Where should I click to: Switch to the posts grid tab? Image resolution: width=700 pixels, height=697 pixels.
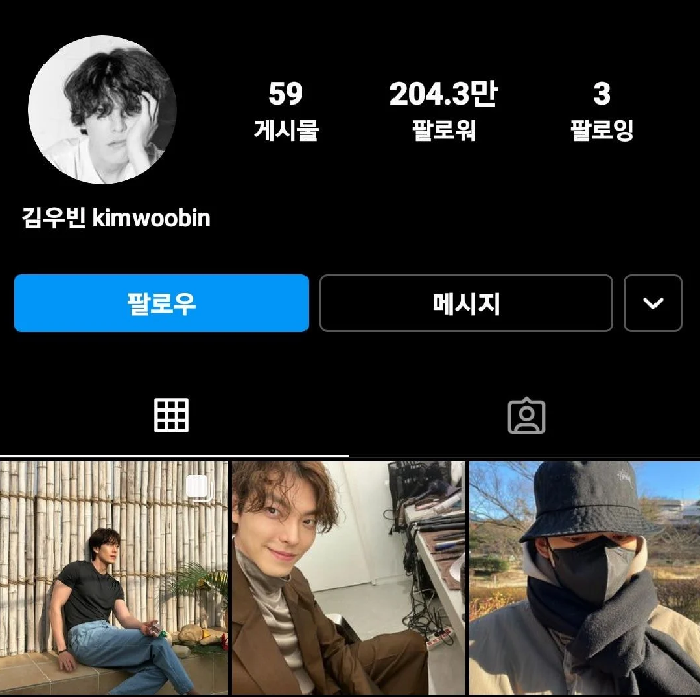pyautogui.click(x=171, y=415)
